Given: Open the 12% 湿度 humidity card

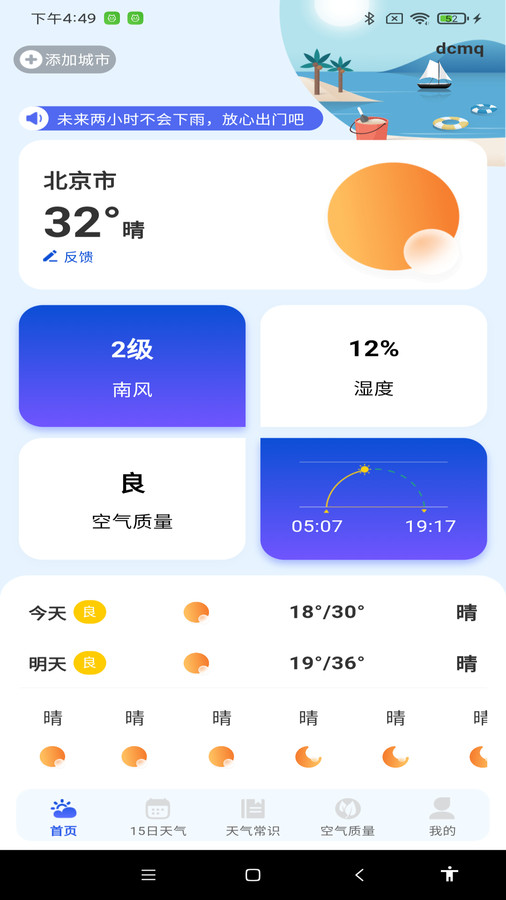Looking at the screenshot, I should (373, 366).
